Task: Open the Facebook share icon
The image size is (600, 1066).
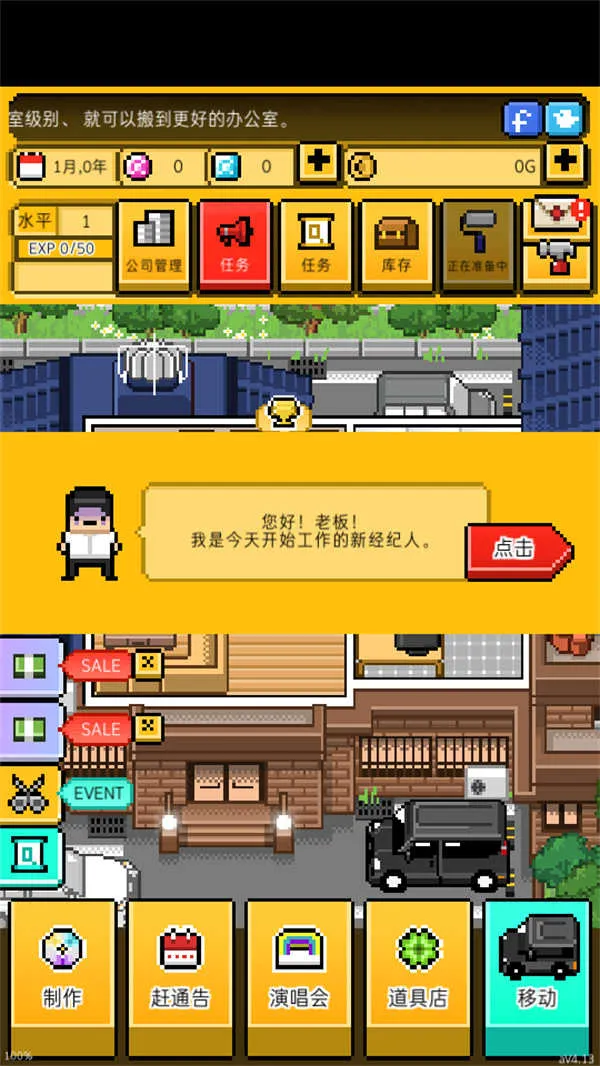Action: pos(520,120)
